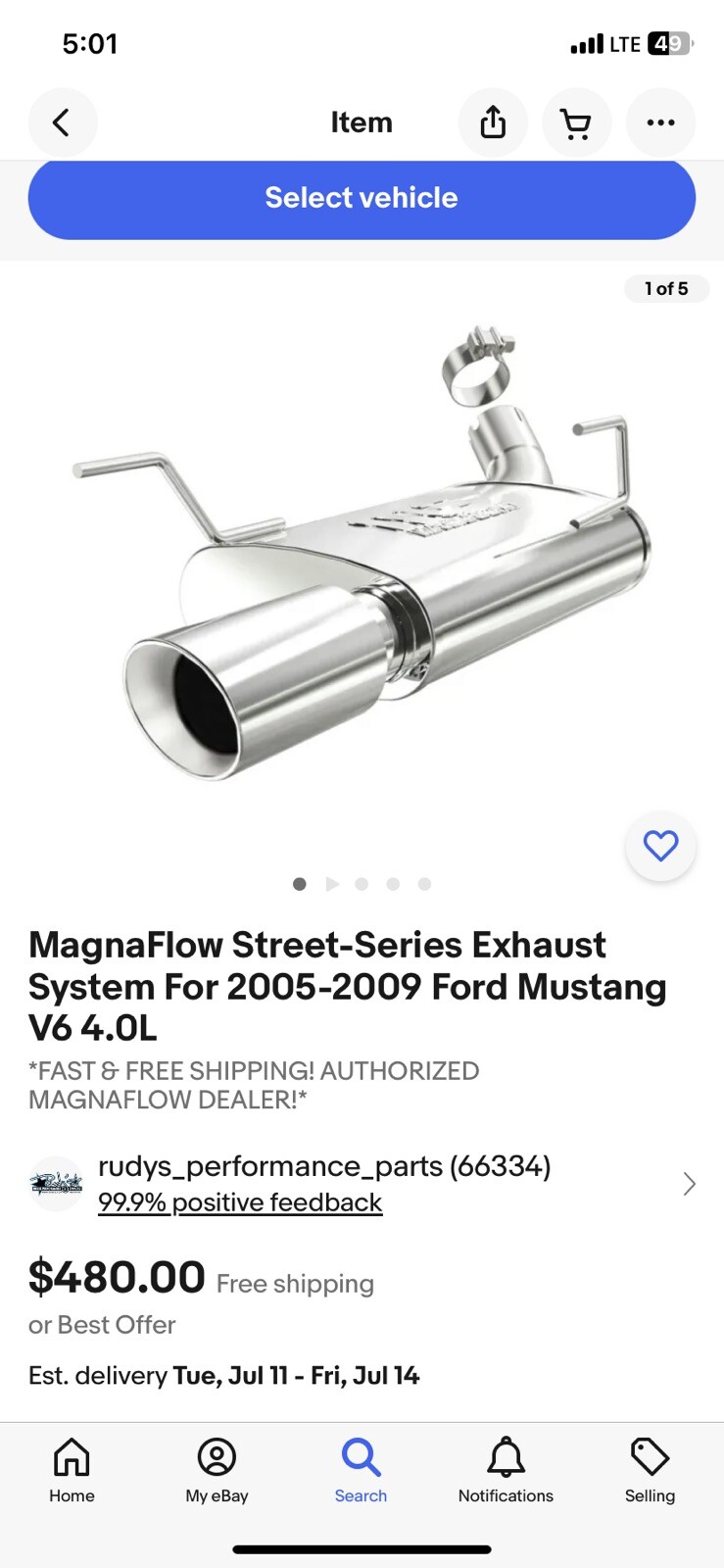
Task: Go to the Selling tab
Action: click(650, 1470)
